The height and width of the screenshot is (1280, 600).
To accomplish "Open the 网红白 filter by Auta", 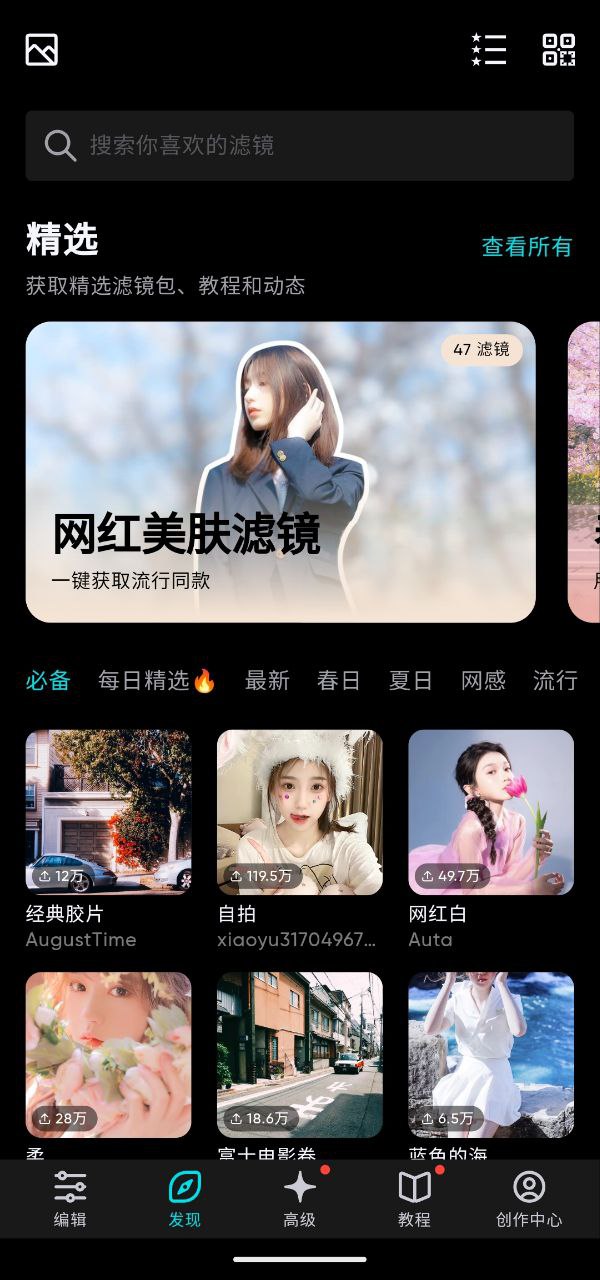I will 491,812.
